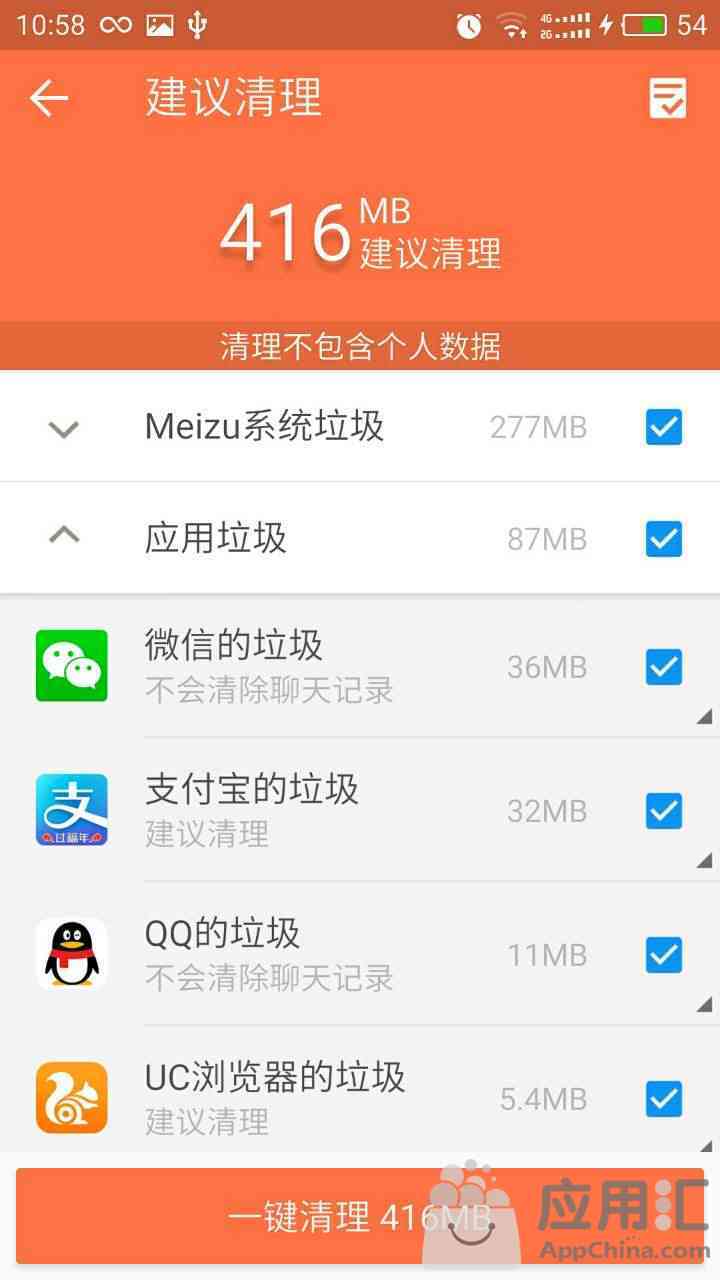This screenshot has height=1280, width=720.
Task: Open UC浏览器的垃圾 details
Action: click(x=300, y=1098)
